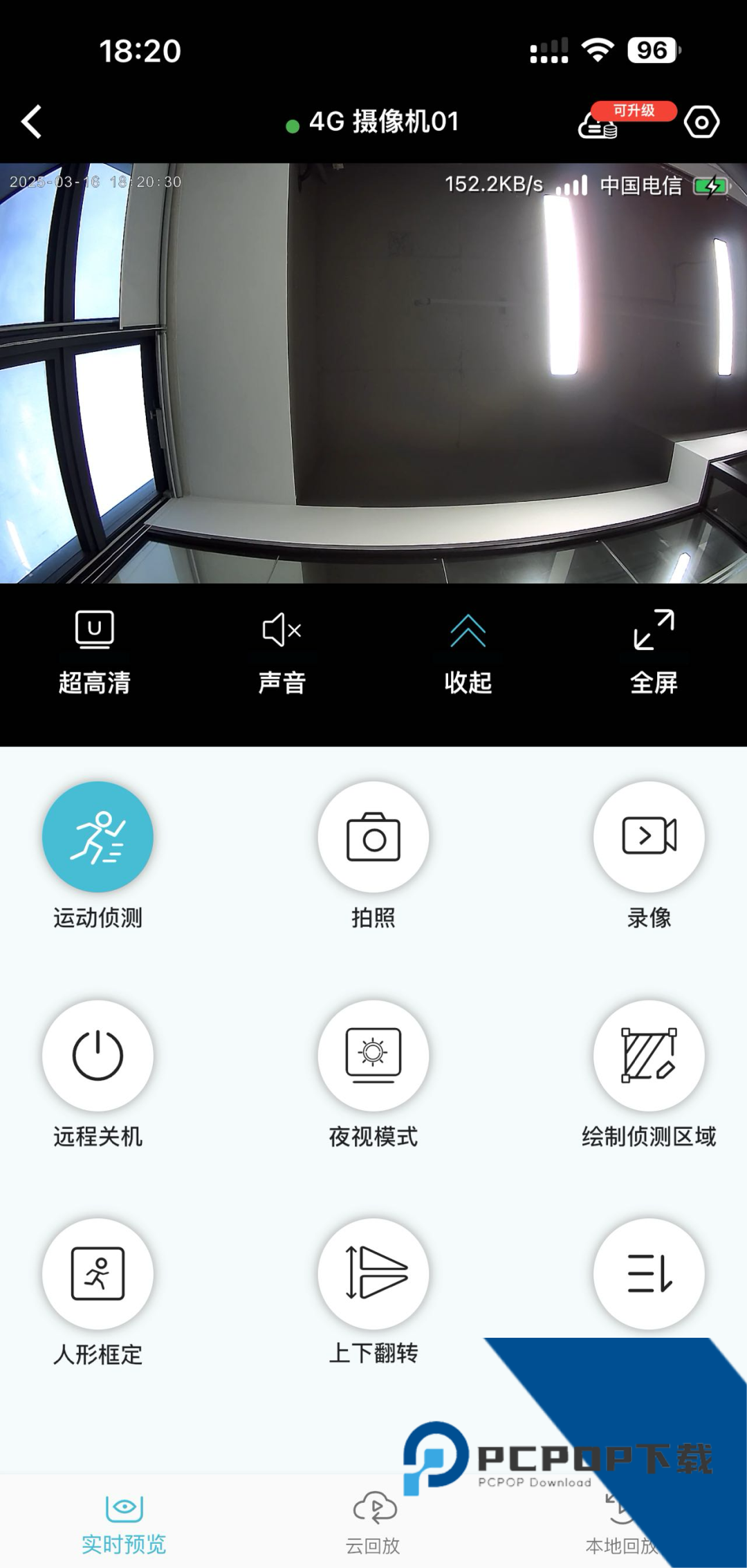Toggle 人形框定 human framing

coord(98,1274)
